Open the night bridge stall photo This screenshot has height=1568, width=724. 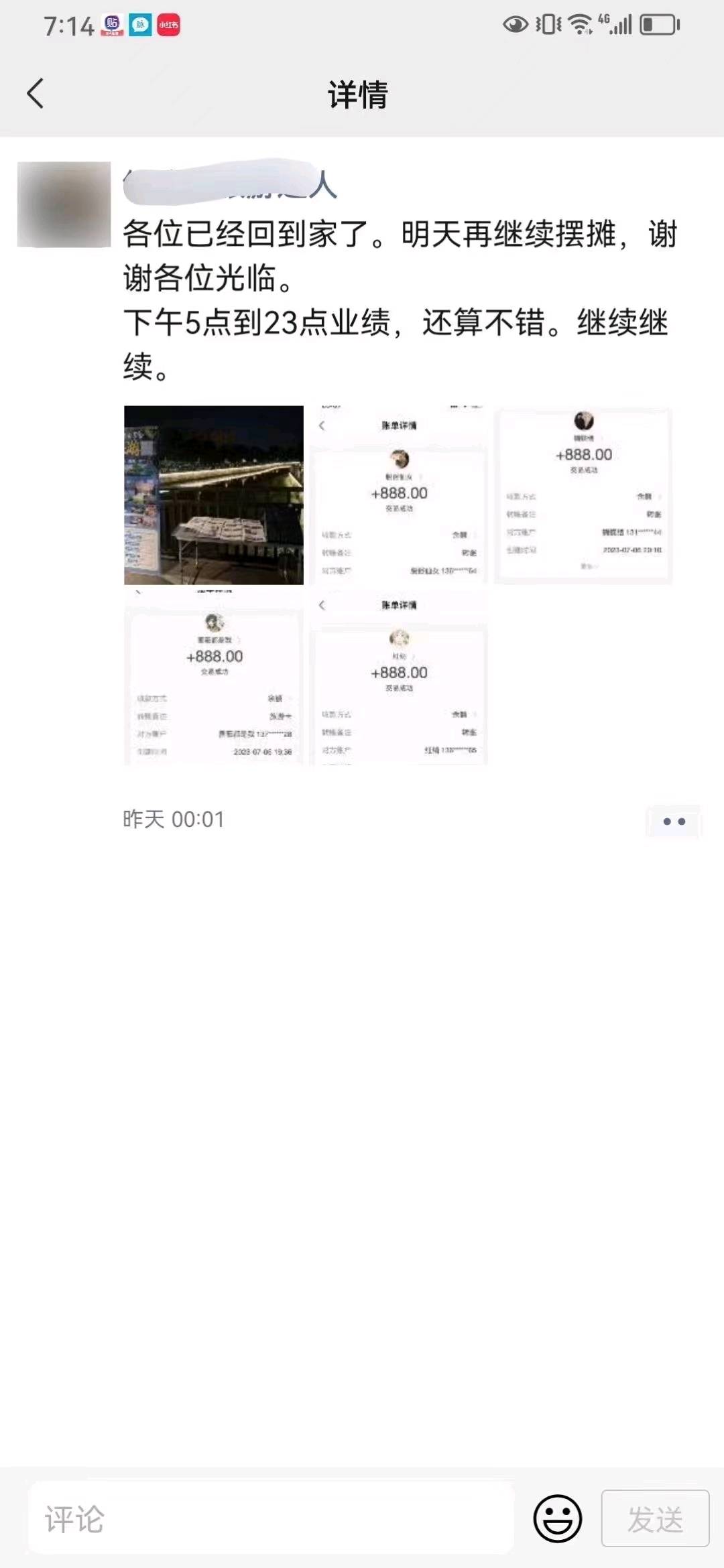coord(214,495)
